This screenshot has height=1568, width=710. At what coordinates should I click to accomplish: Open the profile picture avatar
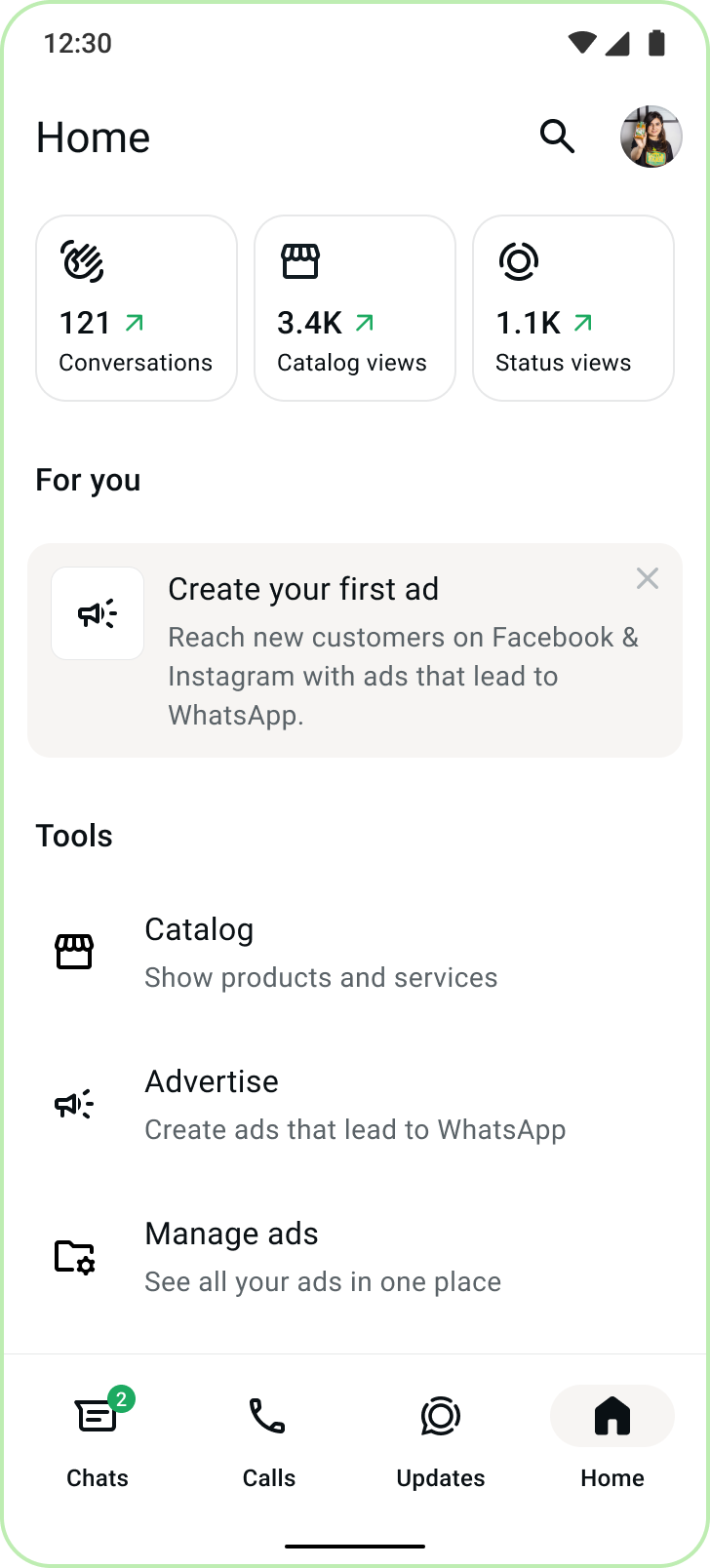click(651, 137)
